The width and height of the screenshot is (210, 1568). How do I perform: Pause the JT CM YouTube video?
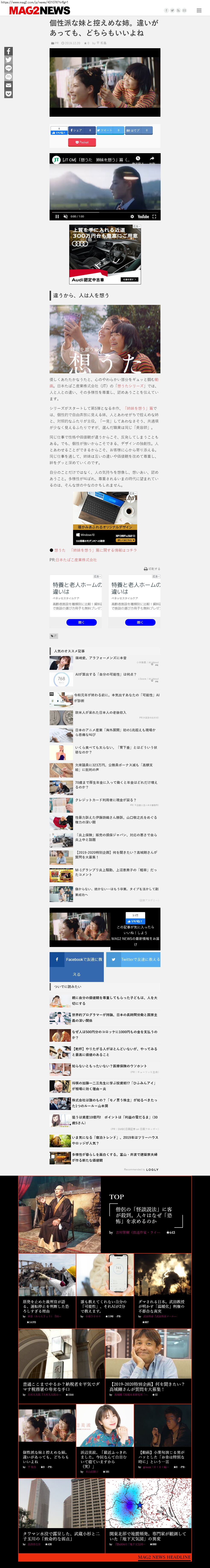(57, 216)
